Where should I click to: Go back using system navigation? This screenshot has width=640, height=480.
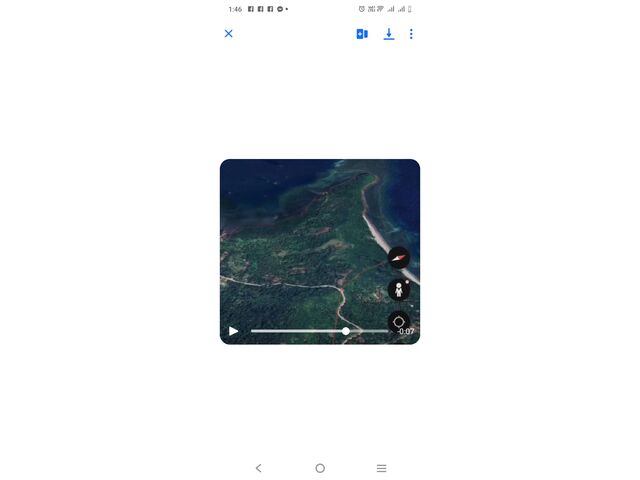point(258,468)
